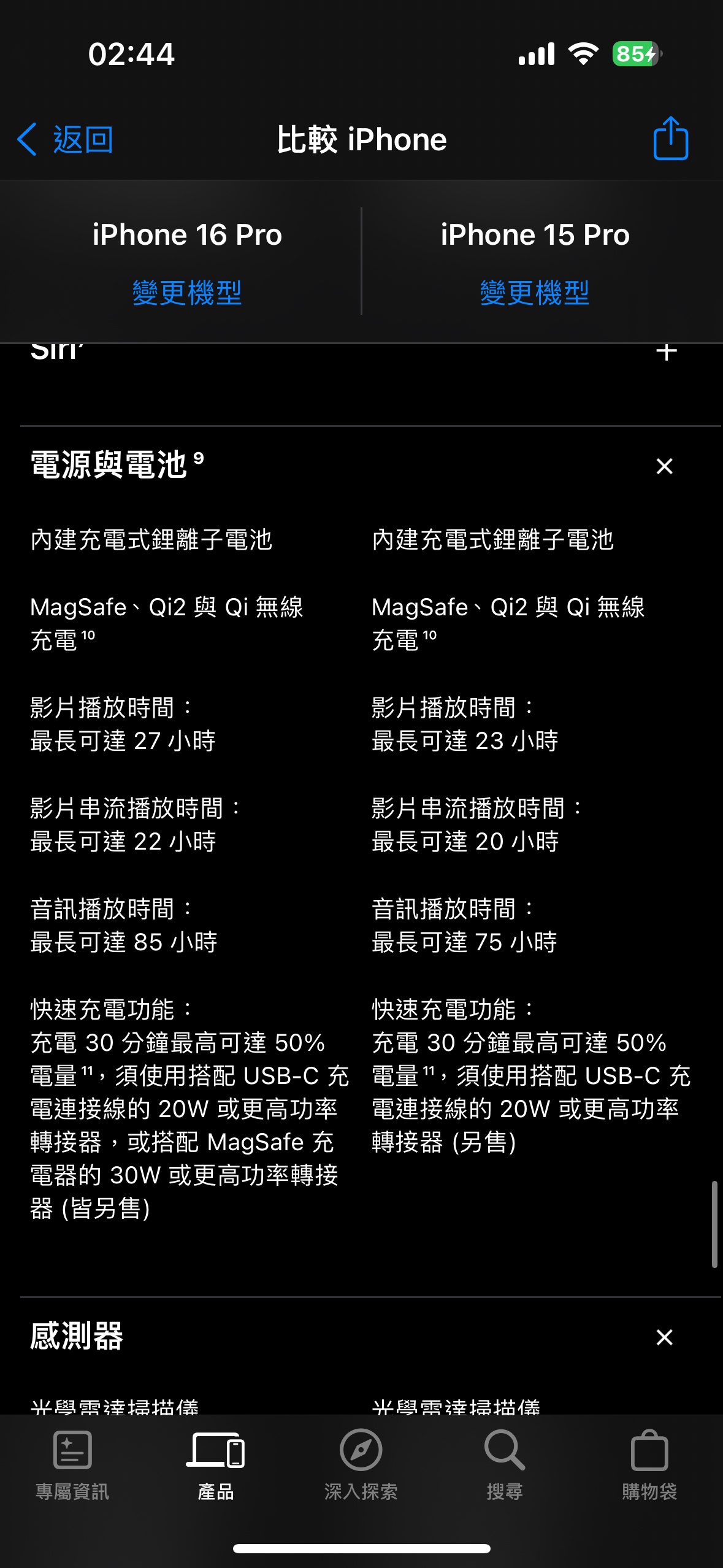Collapse the 電源與電池 section
The width and height of the screenshot is (723, 1568).
coord(665,466)
